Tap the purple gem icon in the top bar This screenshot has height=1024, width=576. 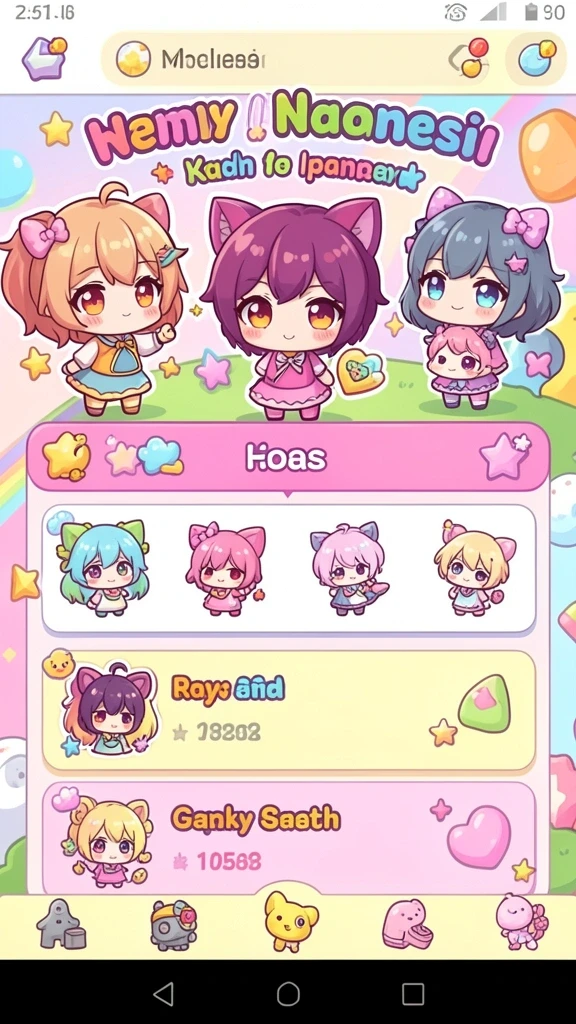(44, 59)
